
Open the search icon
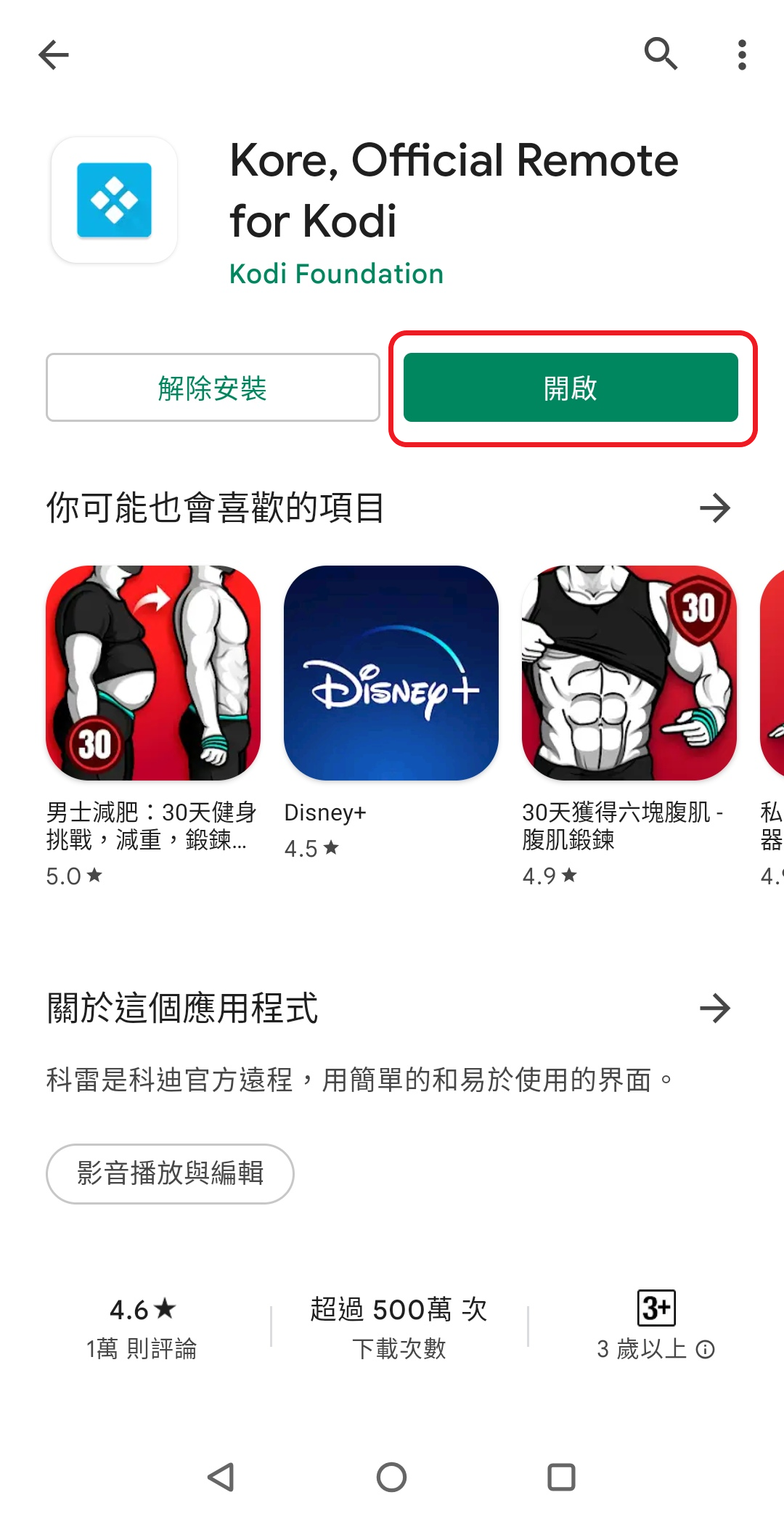(x=661, y=54)
